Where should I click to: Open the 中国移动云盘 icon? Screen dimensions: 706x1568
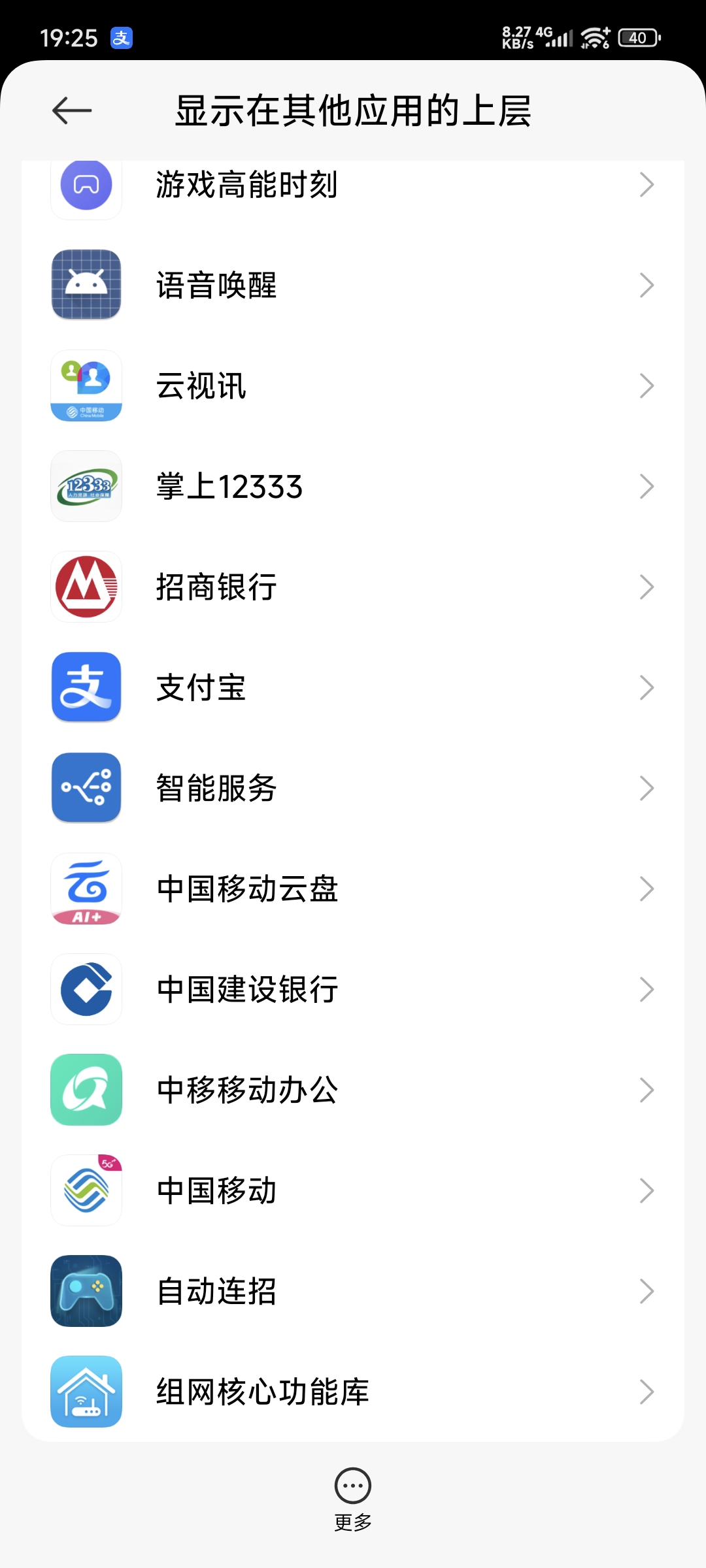[x=86, y=889]
